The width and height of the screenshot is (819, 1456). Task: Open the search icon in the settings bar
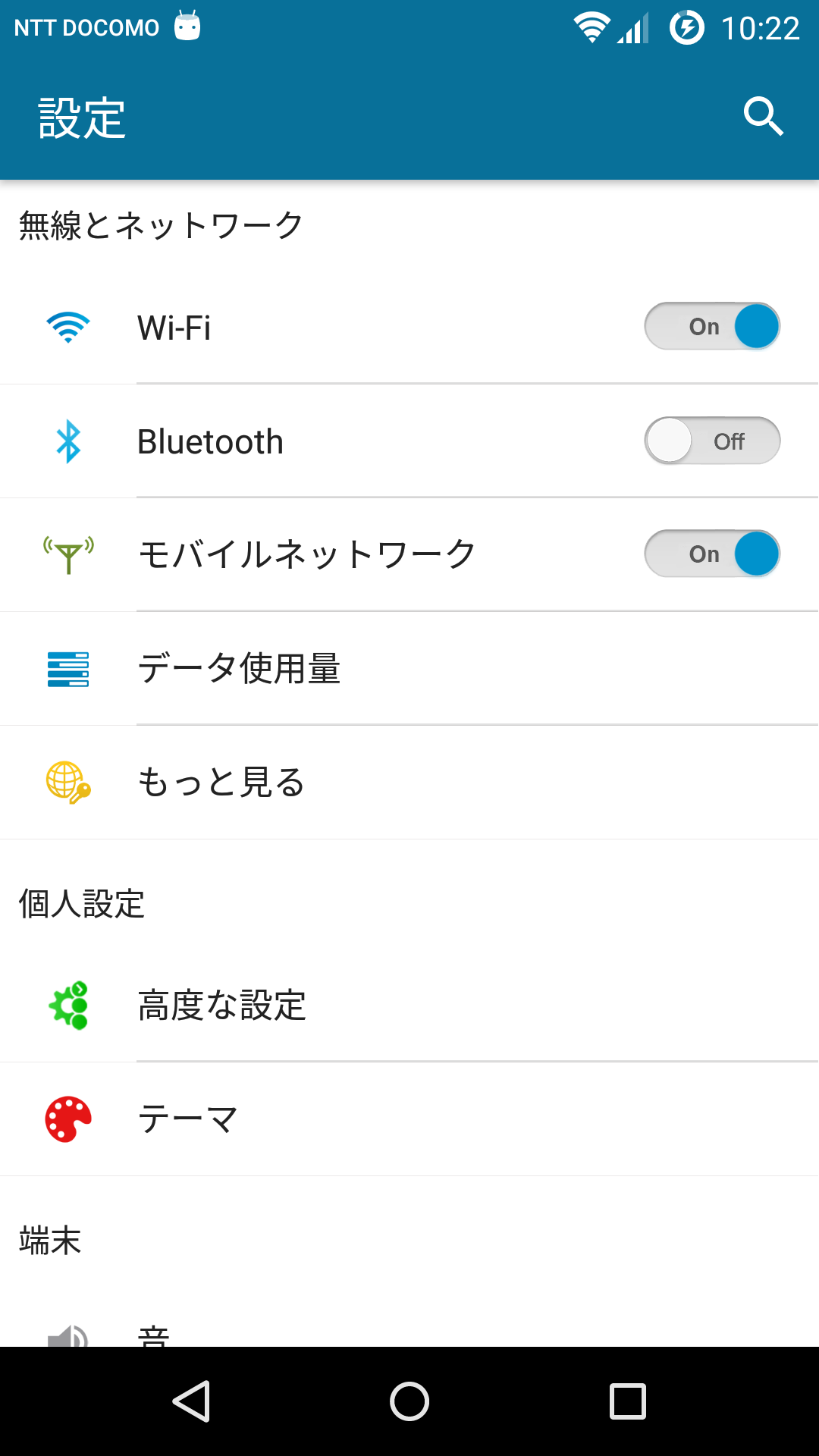click(x=763, y=117)
